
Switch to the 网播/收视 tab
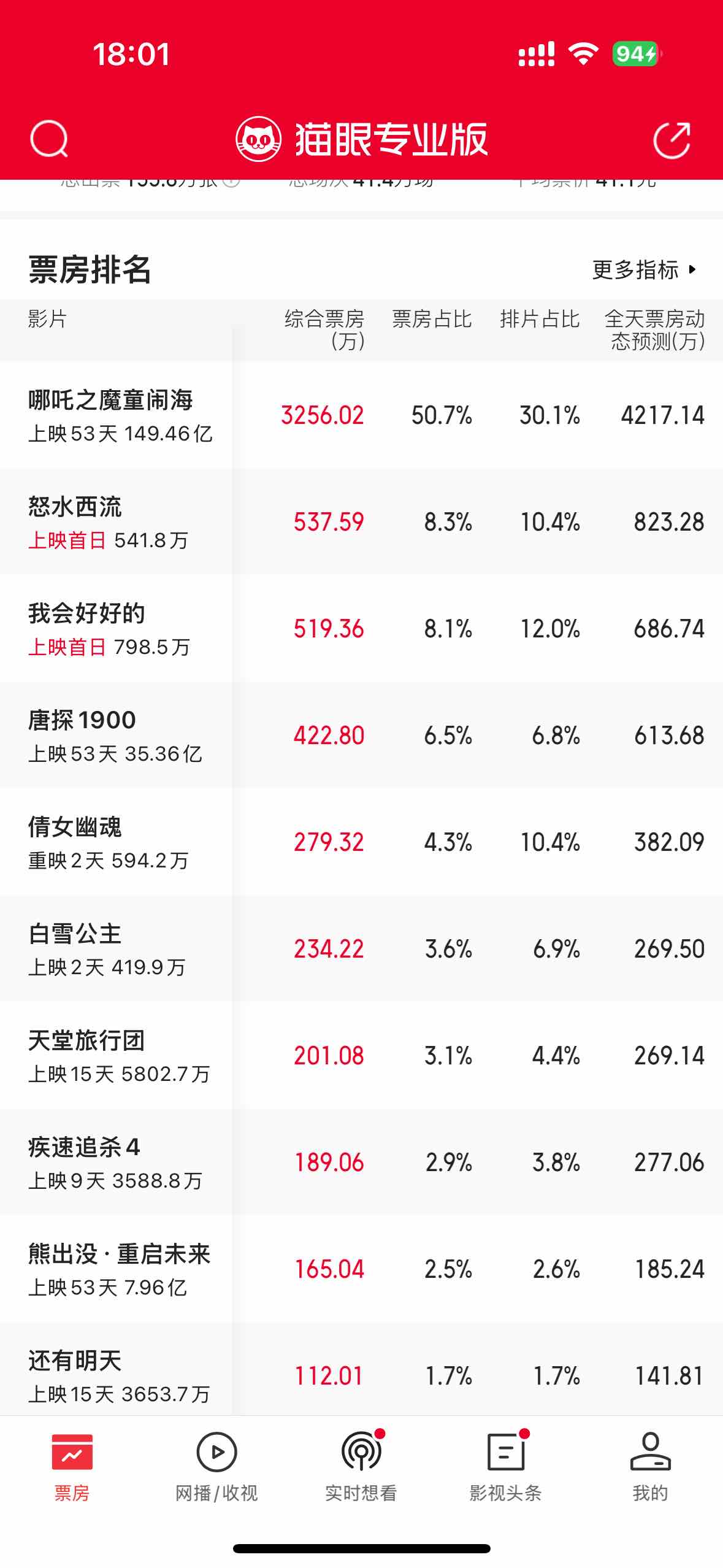216,1467
